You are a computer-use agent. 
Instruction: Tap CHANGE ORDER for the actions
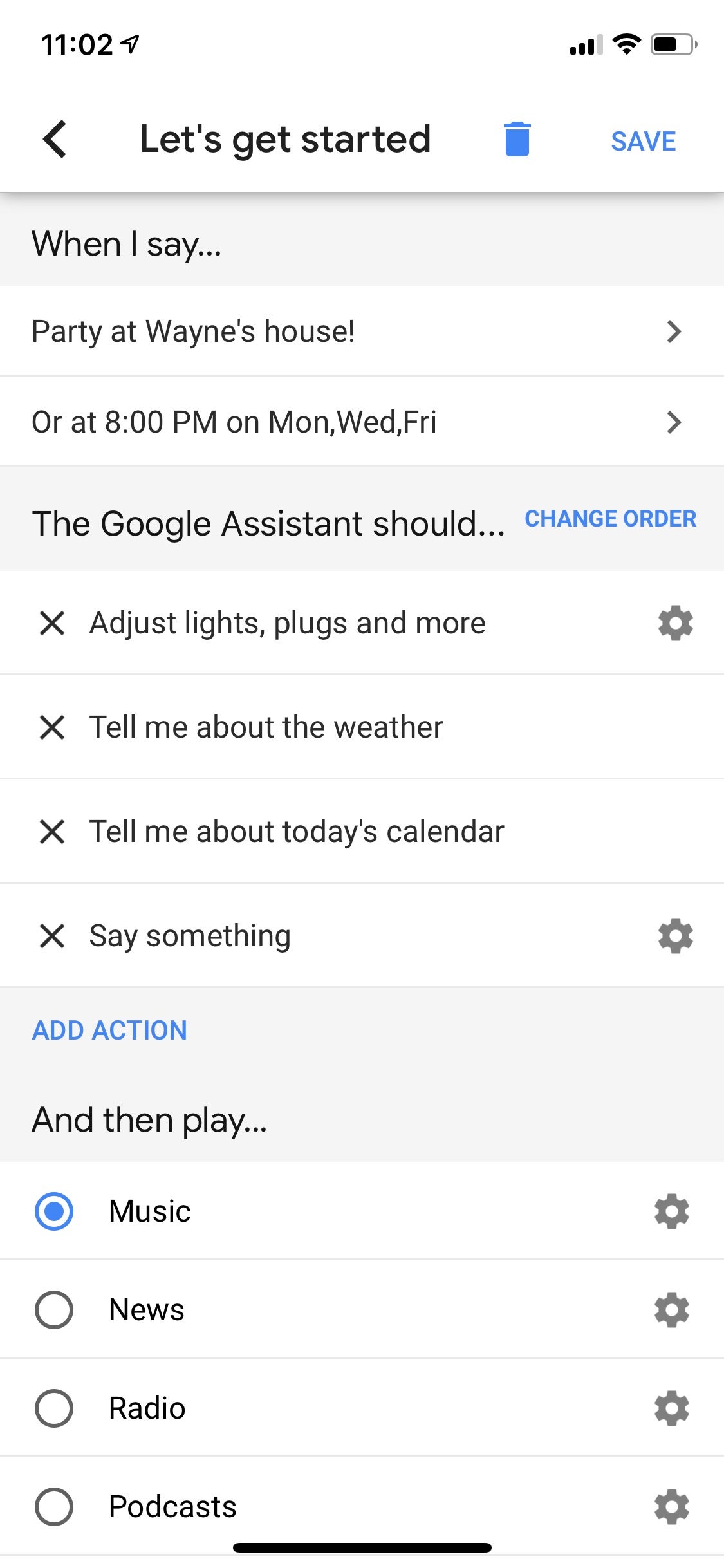coord(610,519)
